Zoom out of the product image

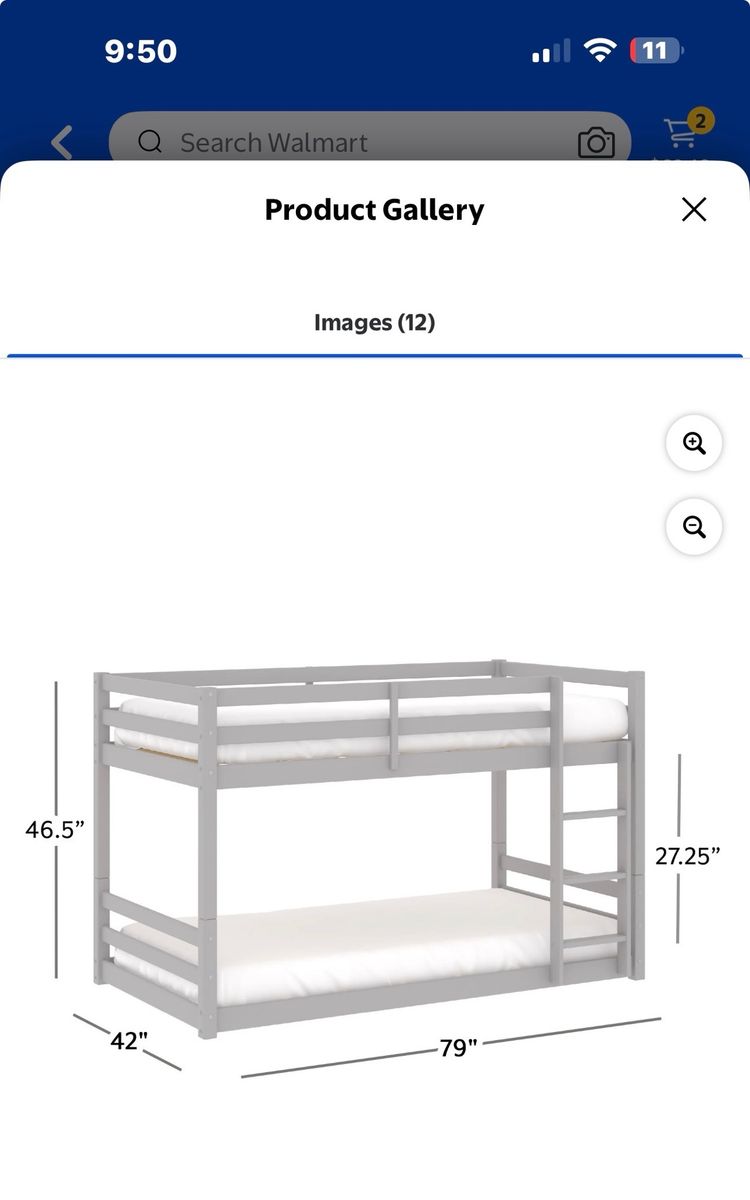coord(694,527)
